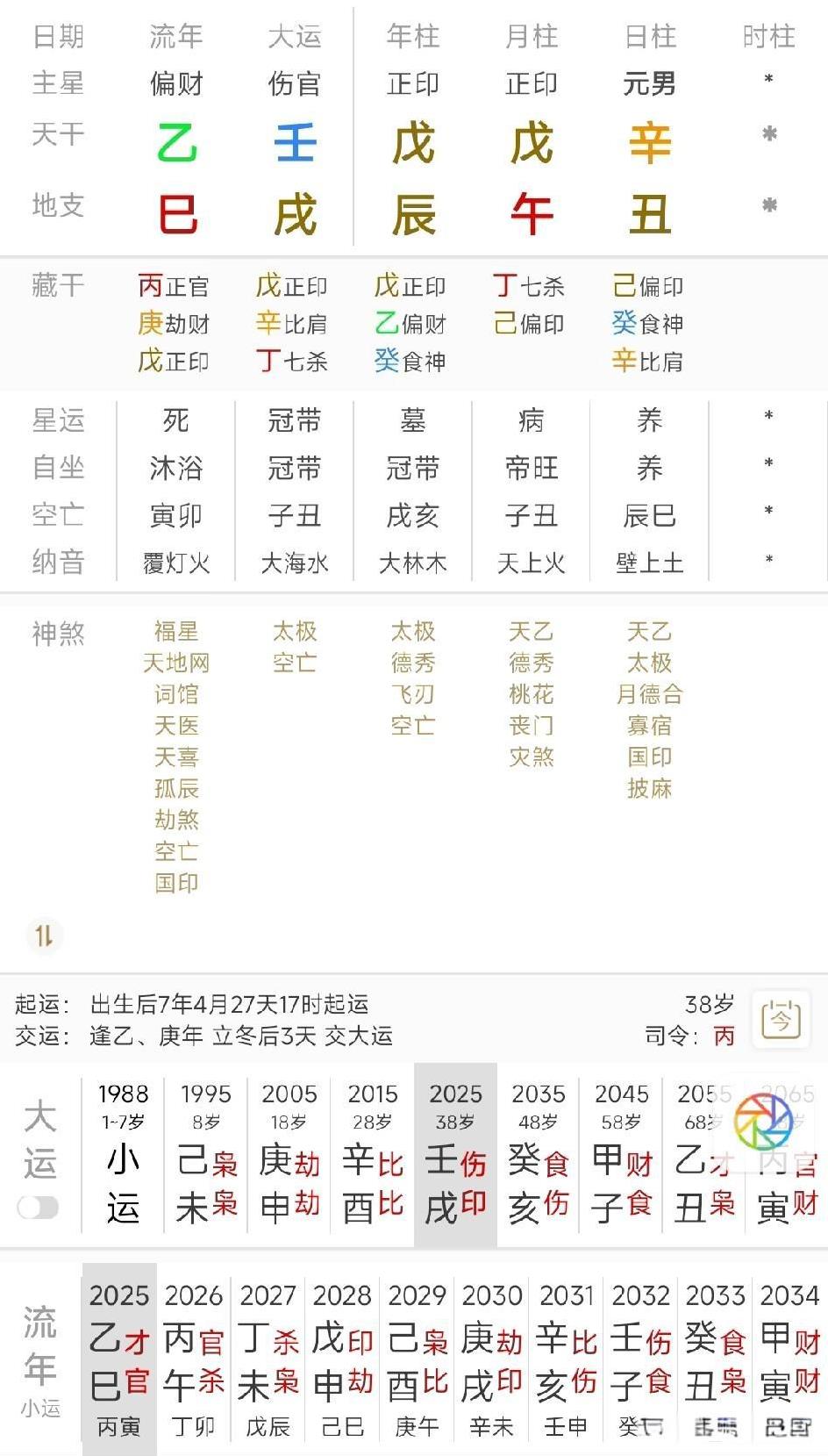
Task: Toggle the switch under the 大运 label
Action: pos(39,1208)
